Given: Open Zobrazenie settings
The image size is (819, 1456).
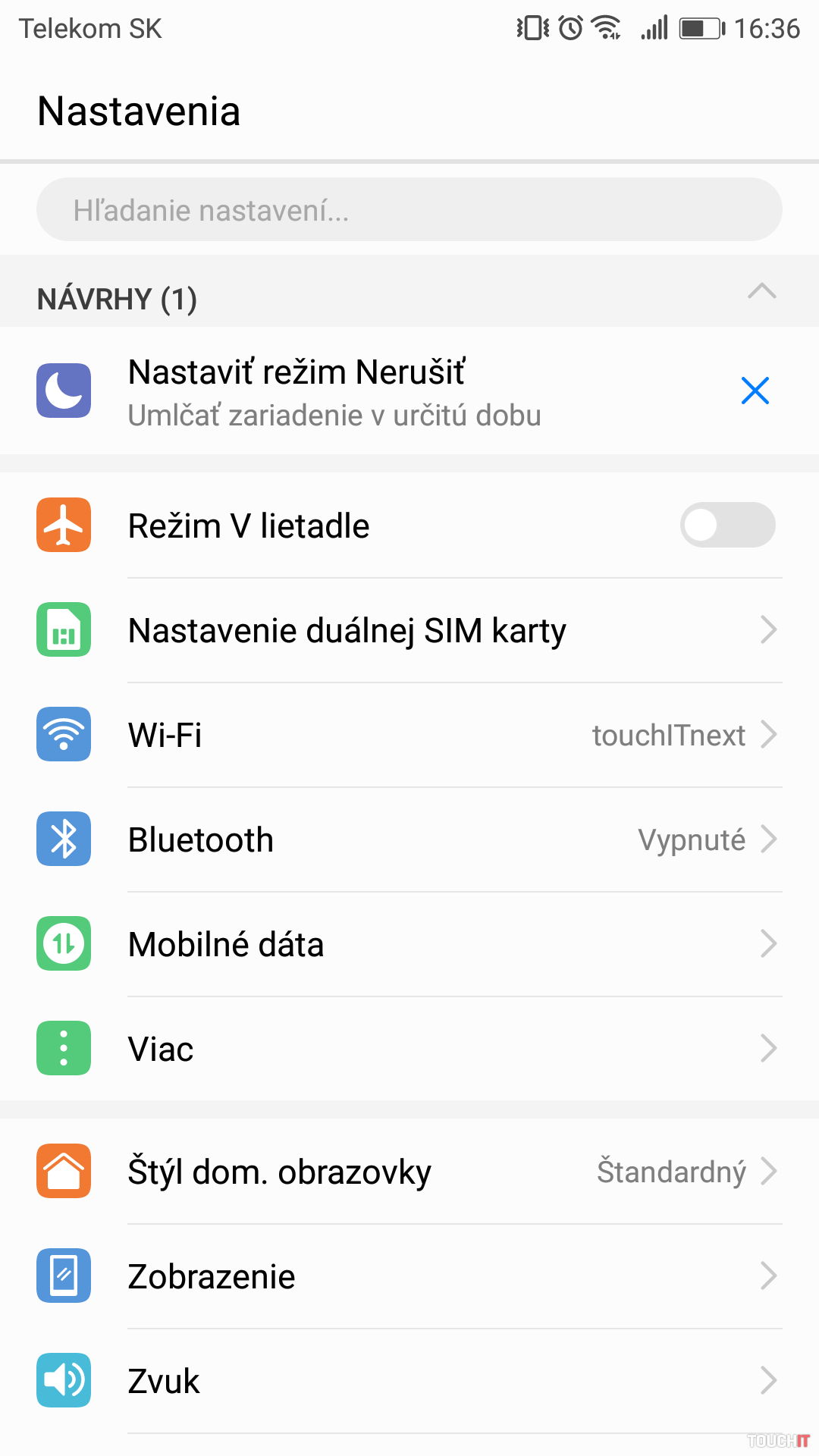Looking at the screenshot, I should (409, 1276).
